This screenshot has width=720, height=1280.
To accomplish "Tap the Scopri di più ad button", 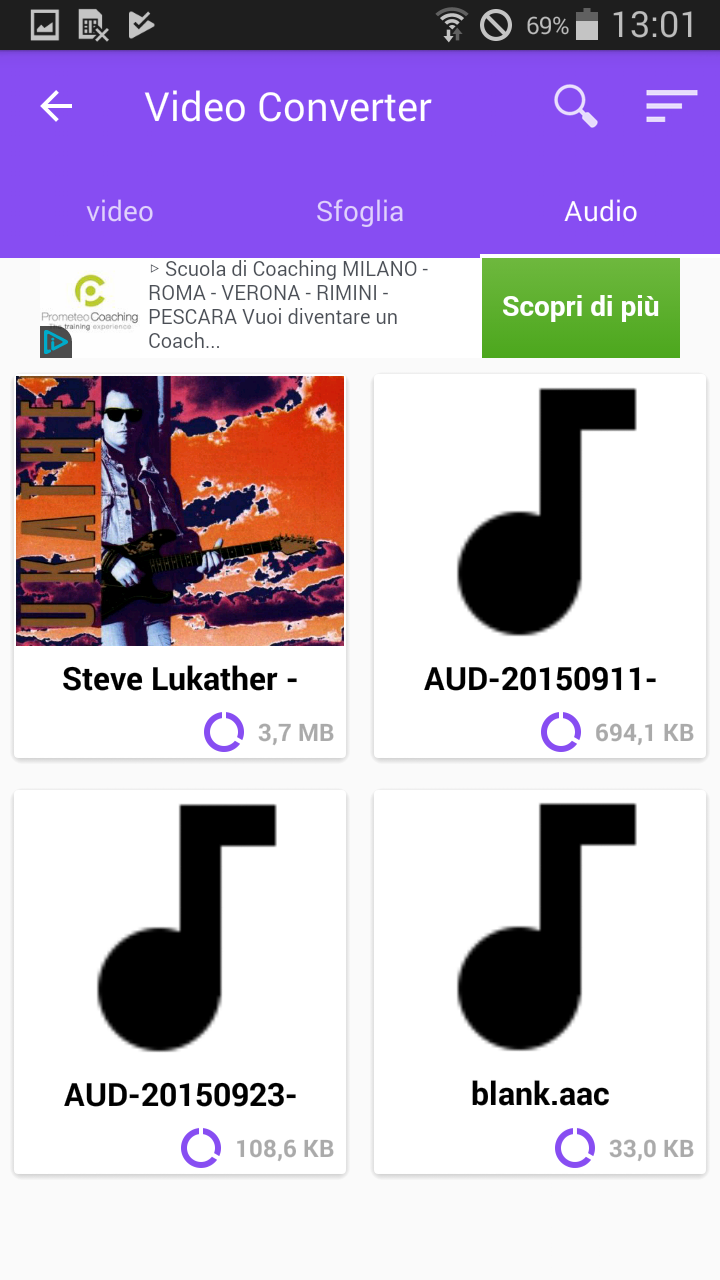I will point(580,307).
